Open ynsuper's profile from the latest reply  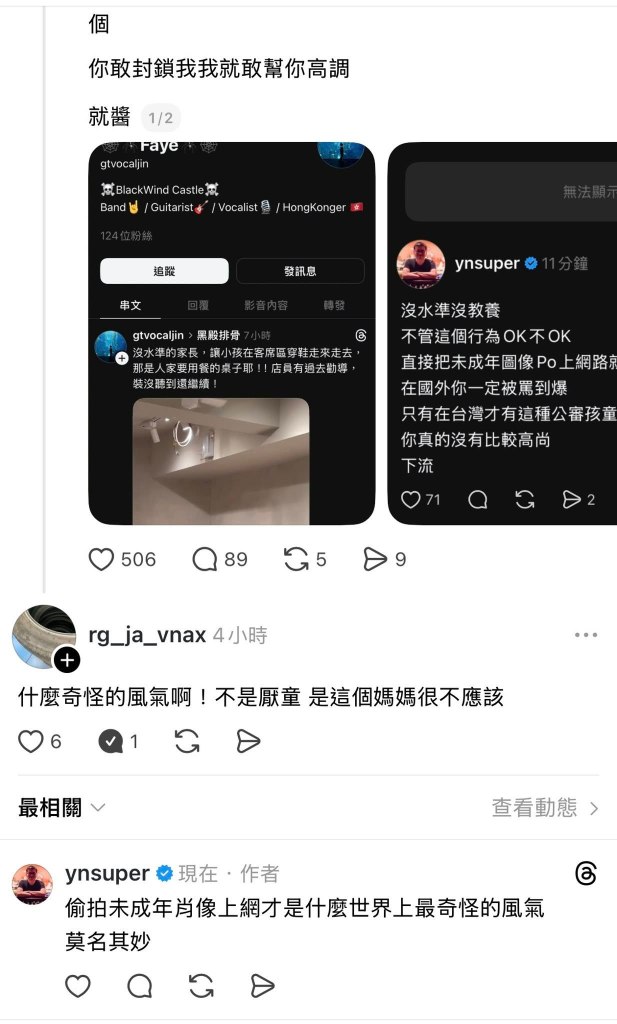(107, 873)
